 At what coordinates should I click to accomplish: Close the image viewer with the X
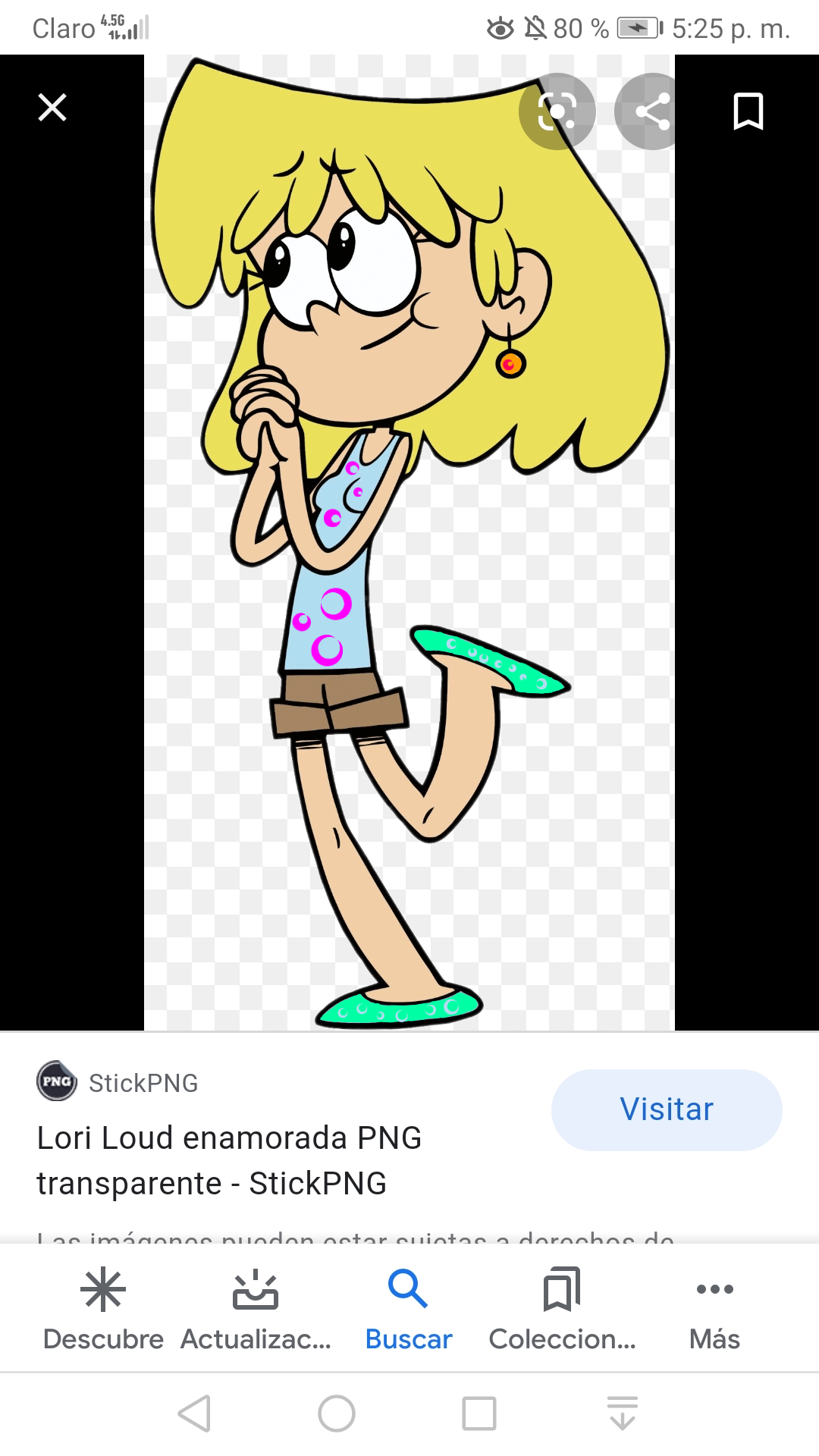(x=52, y=107)
